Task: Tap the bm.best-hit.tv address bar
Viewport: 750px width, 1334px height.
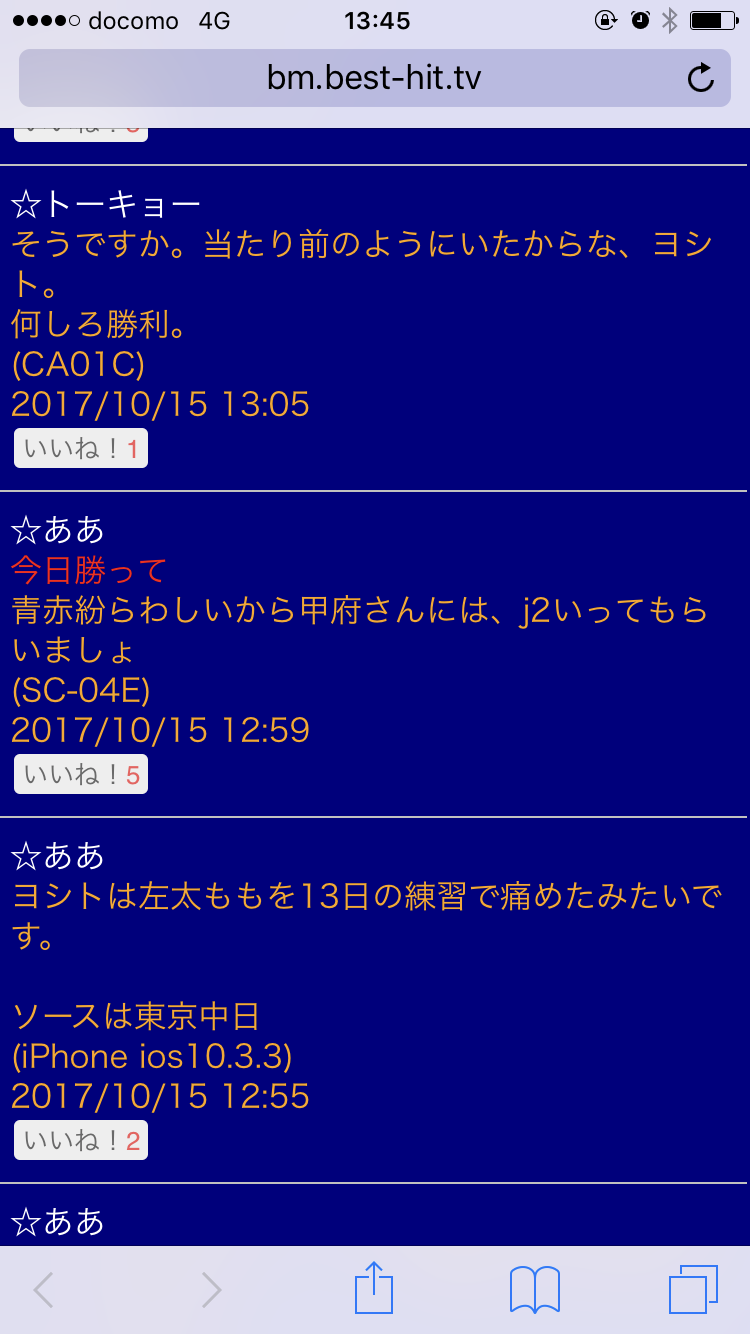Action: (374, 78)
